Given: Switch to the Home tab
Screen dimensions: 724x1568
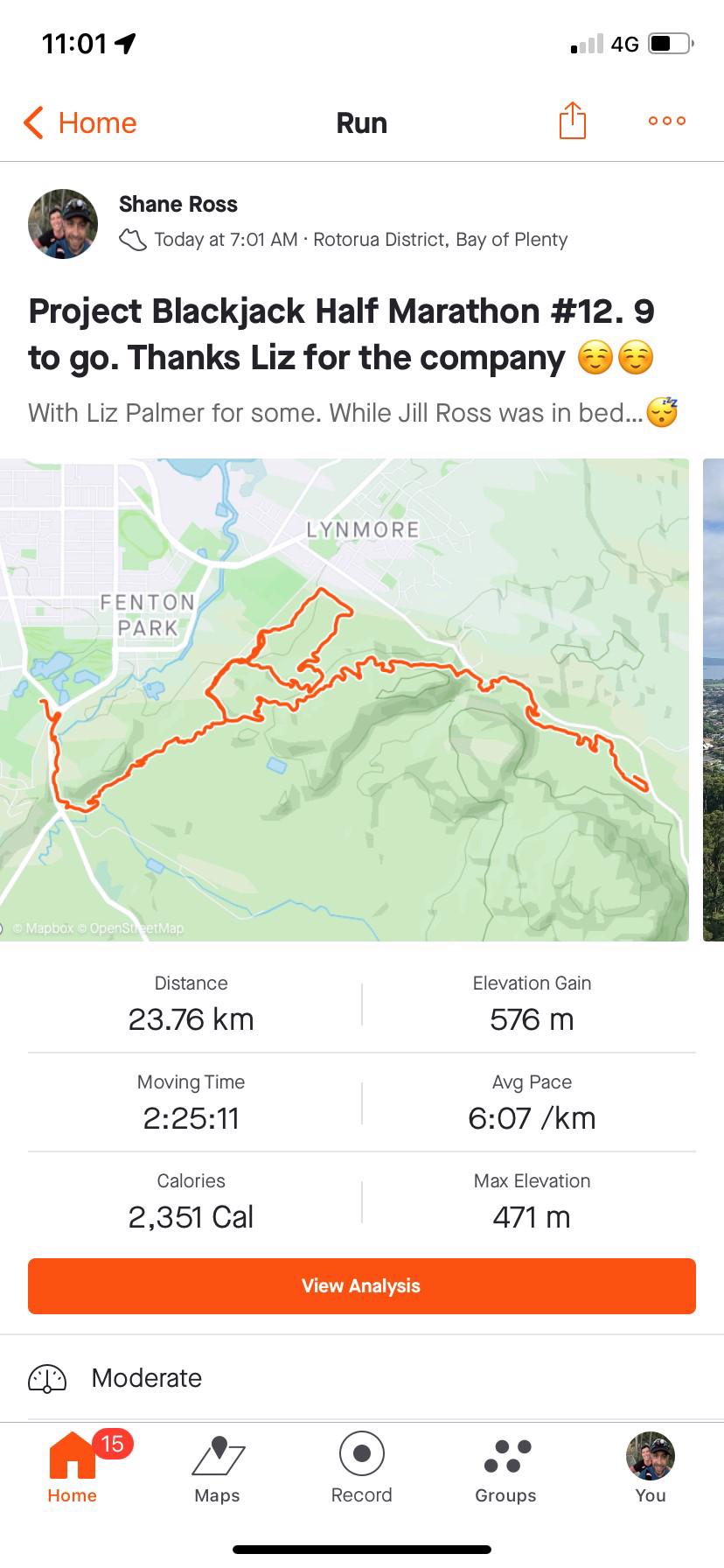Looking at the screenshot, I should (73, 1468).
